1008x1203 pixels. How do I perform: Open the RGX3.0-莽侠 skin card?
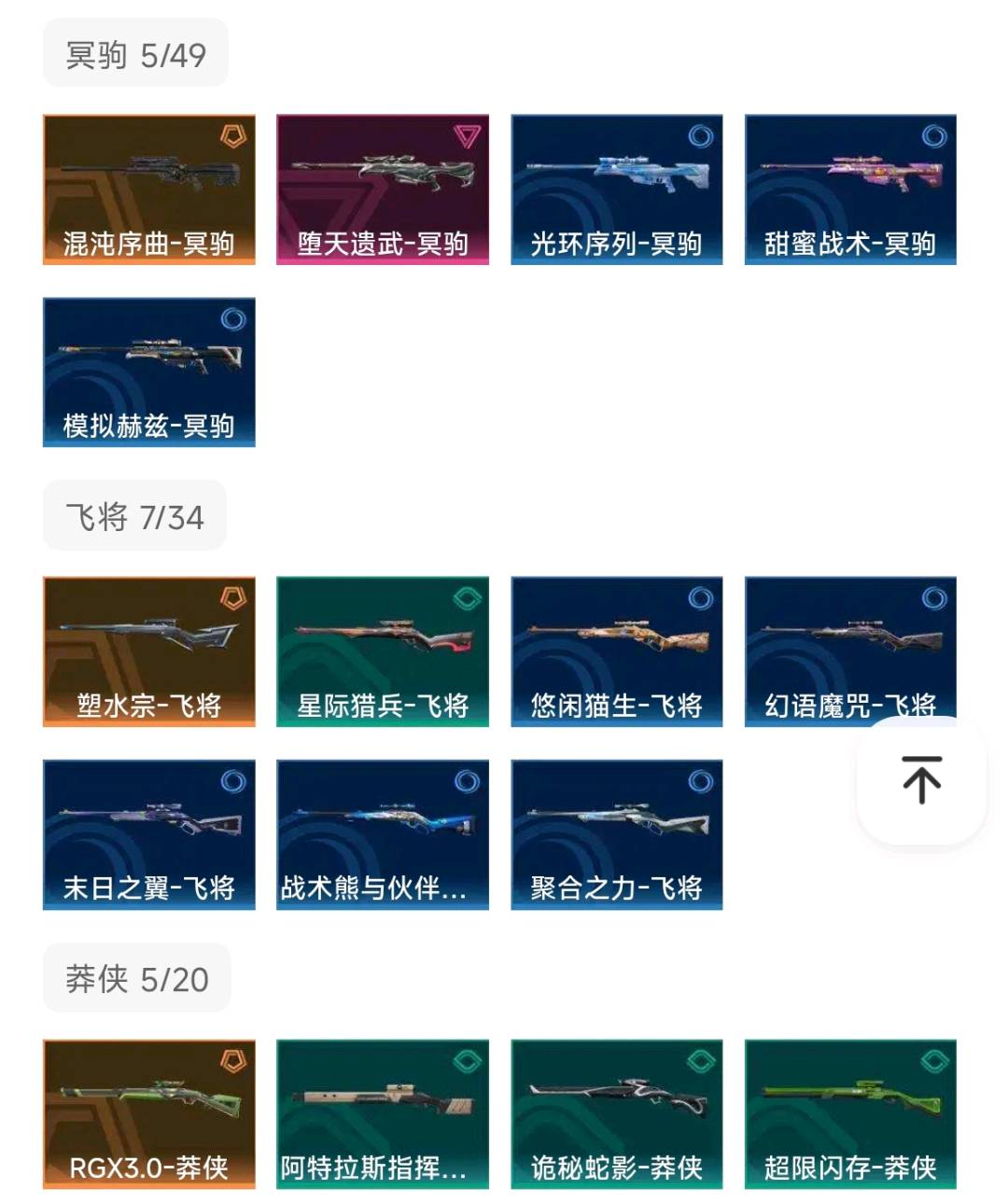click(149, 1114)
